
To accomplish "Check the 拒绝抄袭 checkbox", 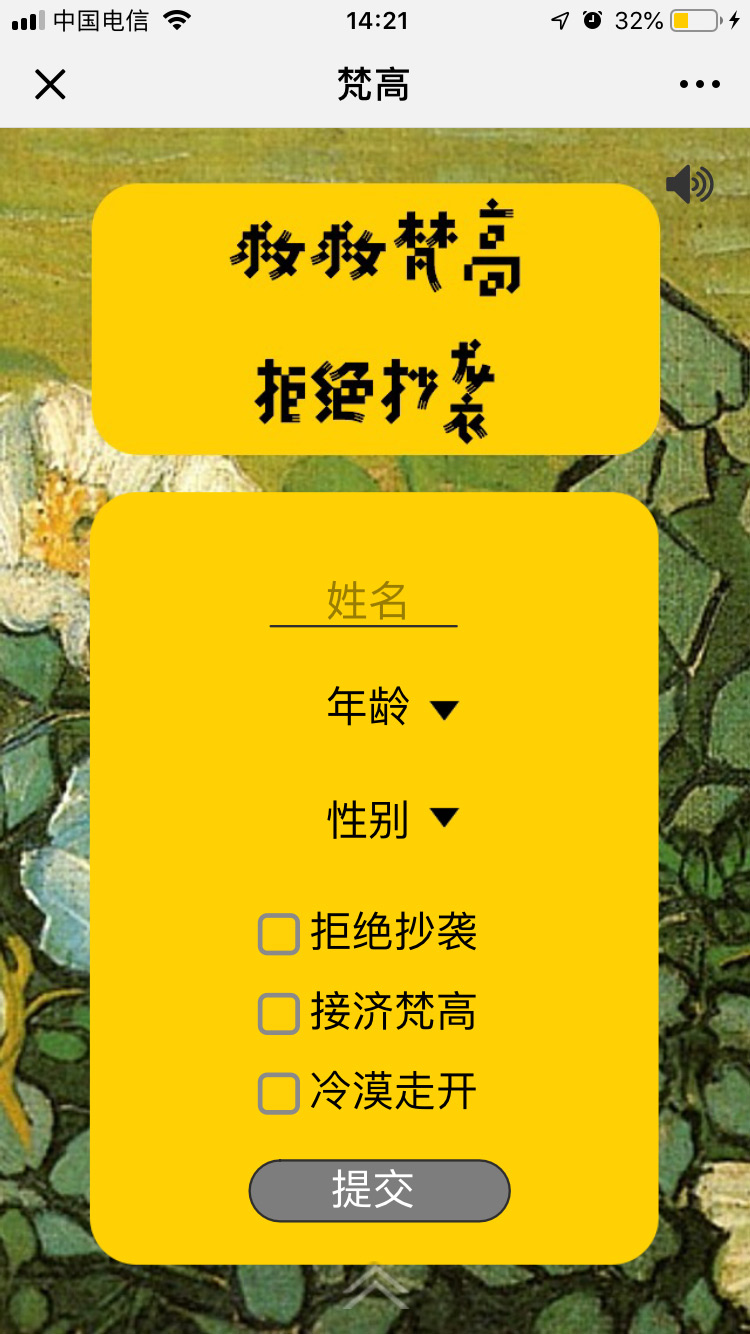I will (279, 934).
